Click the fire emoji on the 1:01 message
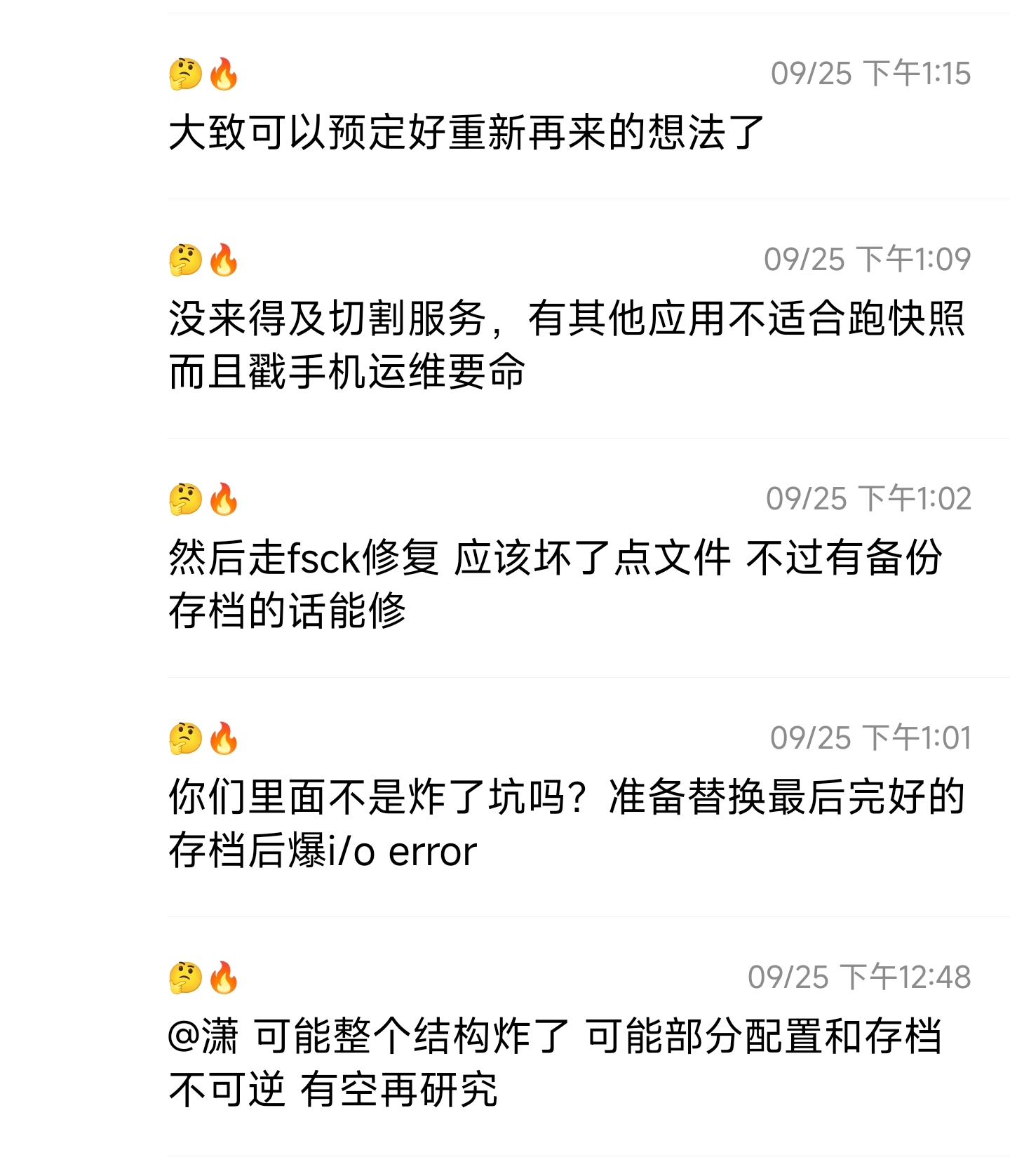This screenshot has height=1176, width=1010. [224, 738]
